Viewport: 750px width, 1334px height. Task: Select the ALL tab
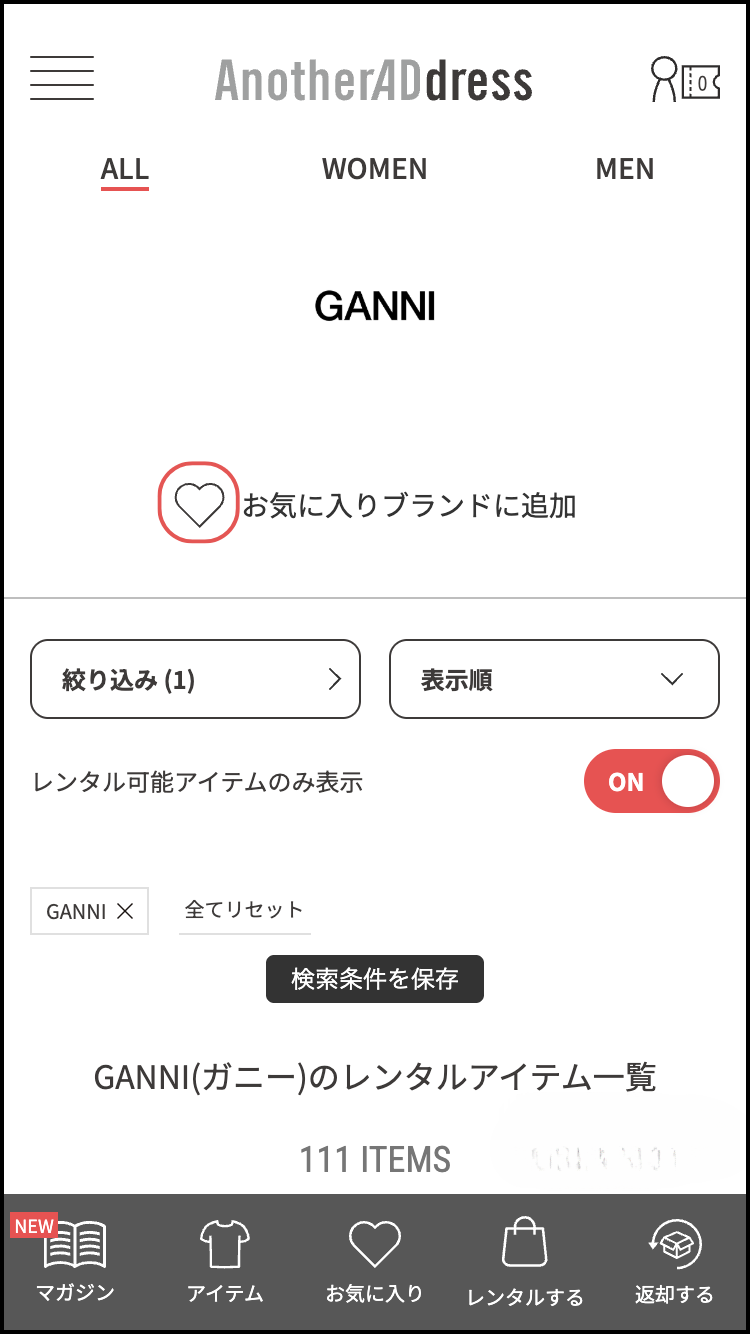click(124, 169)
